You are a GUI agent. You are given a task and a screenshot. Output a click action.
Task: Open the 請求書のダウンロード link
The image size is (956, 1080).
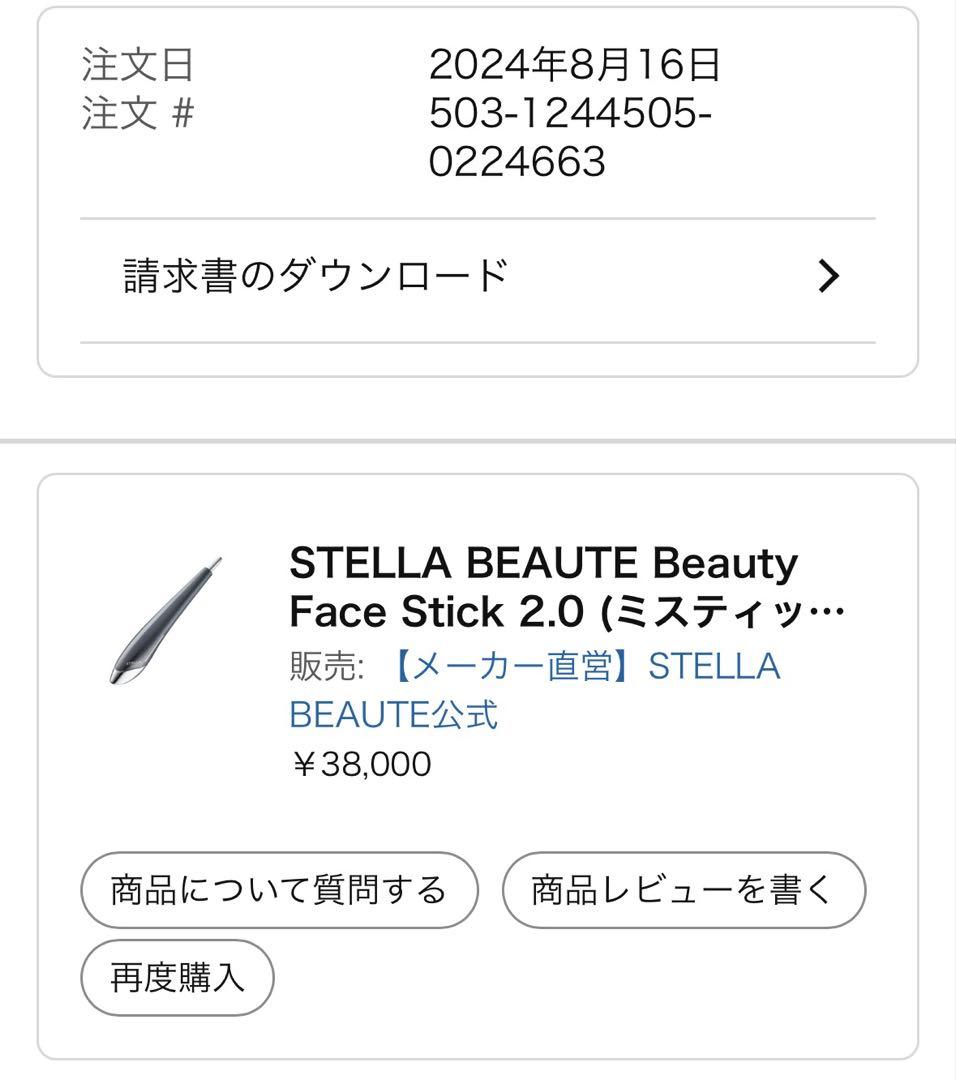tap(312, 273)
